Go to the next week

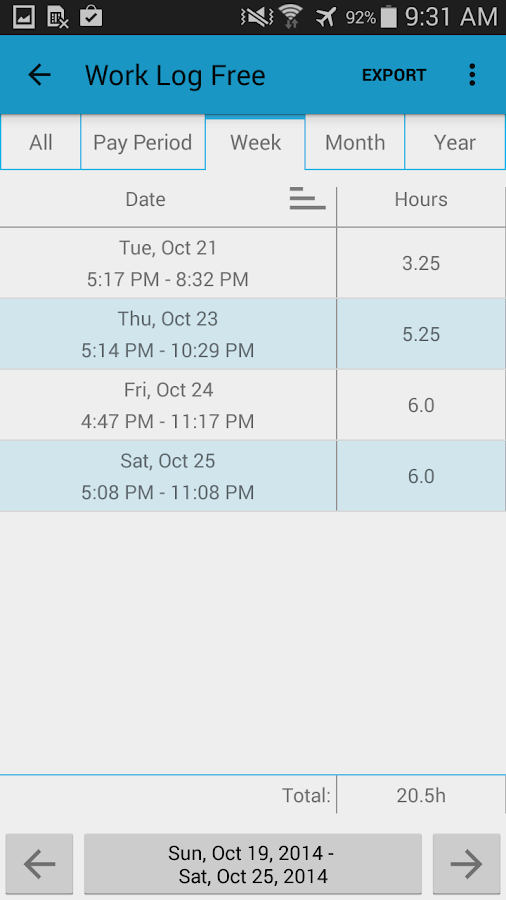point(466,864)
